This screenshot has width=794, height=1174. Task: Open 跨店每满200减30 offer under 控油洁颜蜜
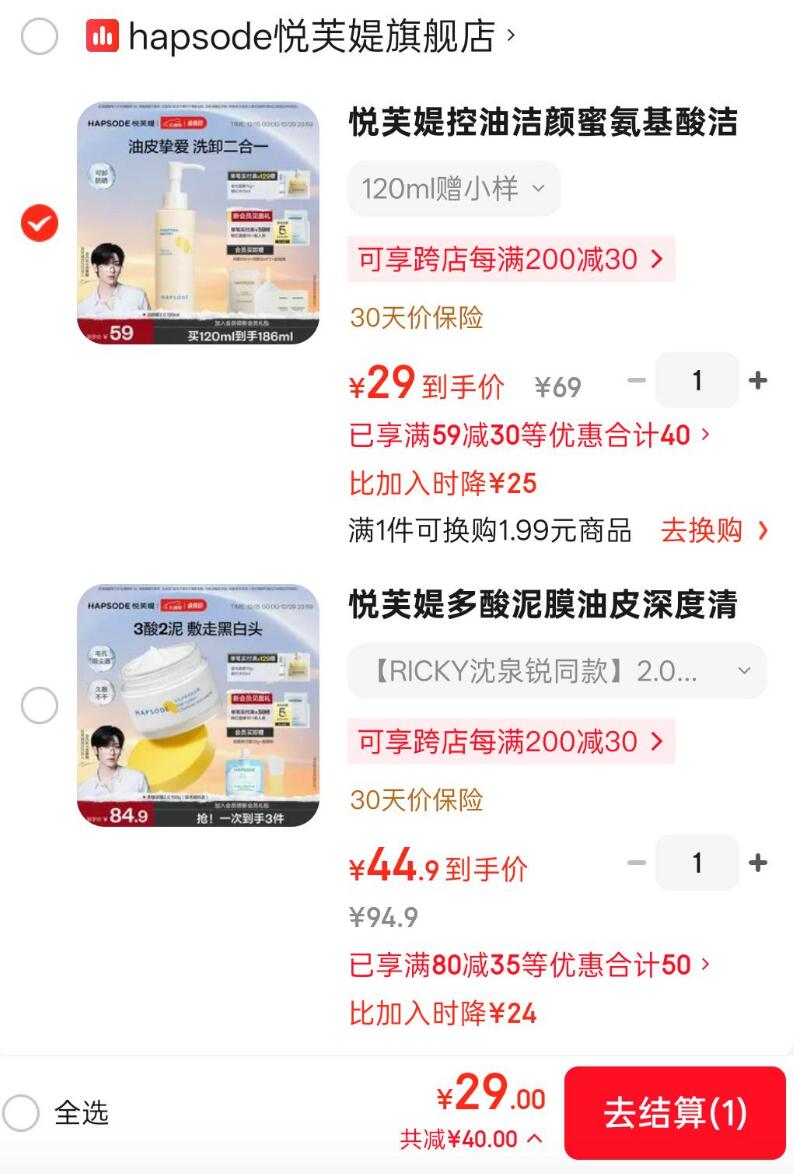click(511, 260)
